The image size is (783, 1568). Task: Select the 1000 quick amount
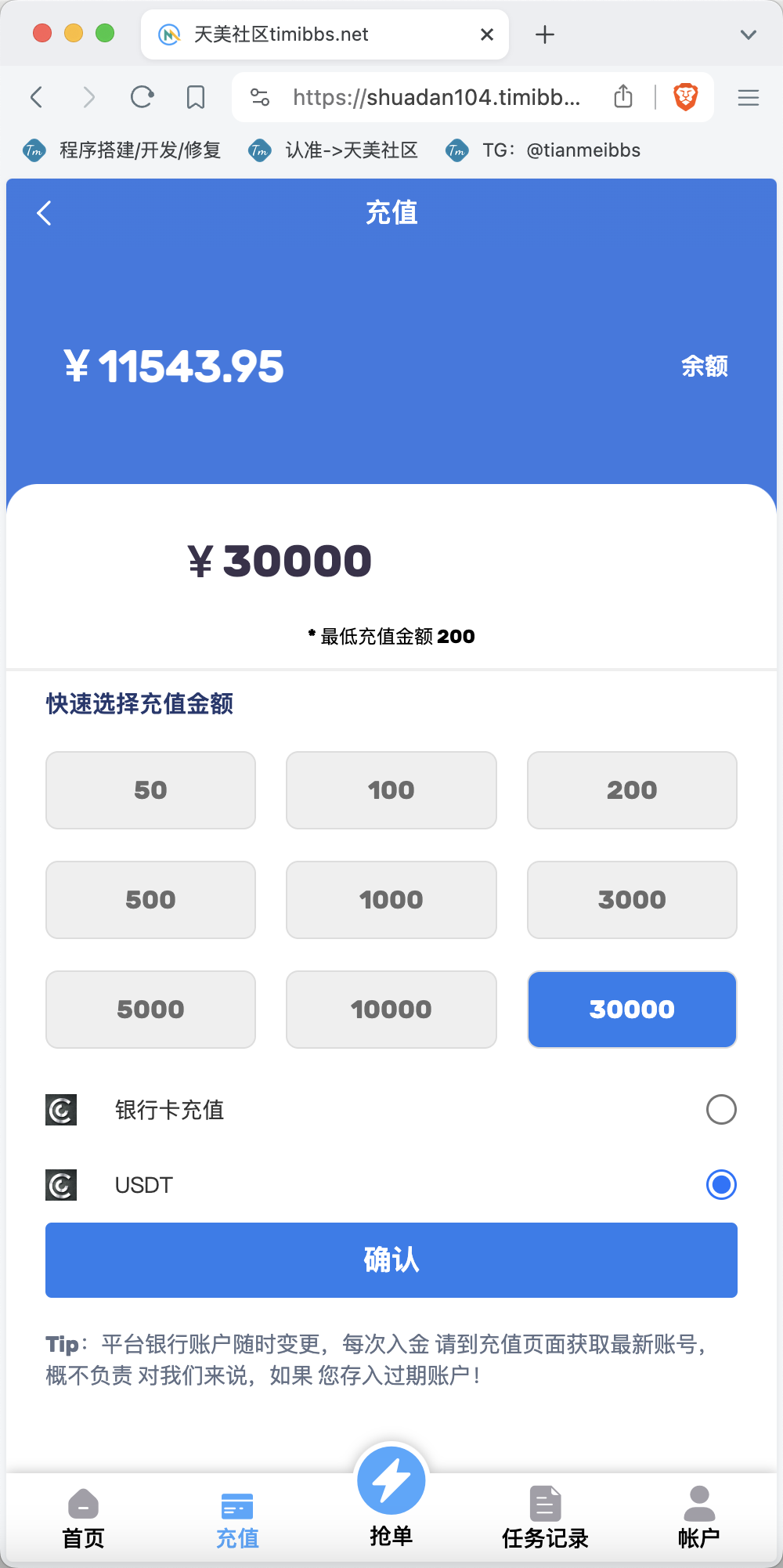coord(391,899)
